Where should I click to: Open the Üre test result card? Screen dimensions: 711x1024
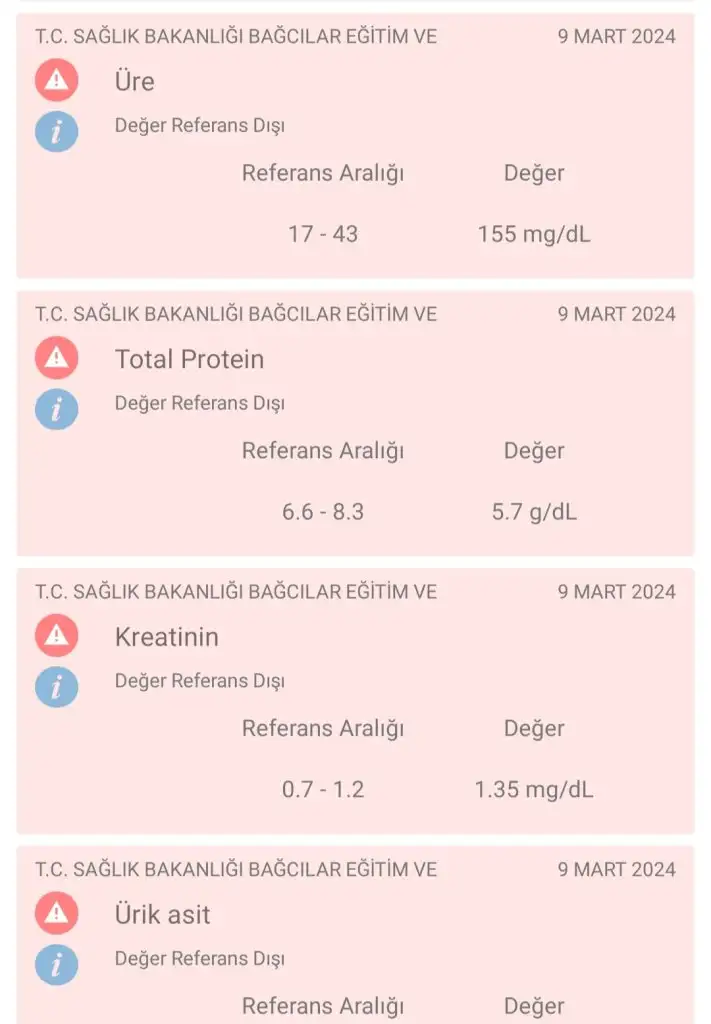(x=355, y=146)
